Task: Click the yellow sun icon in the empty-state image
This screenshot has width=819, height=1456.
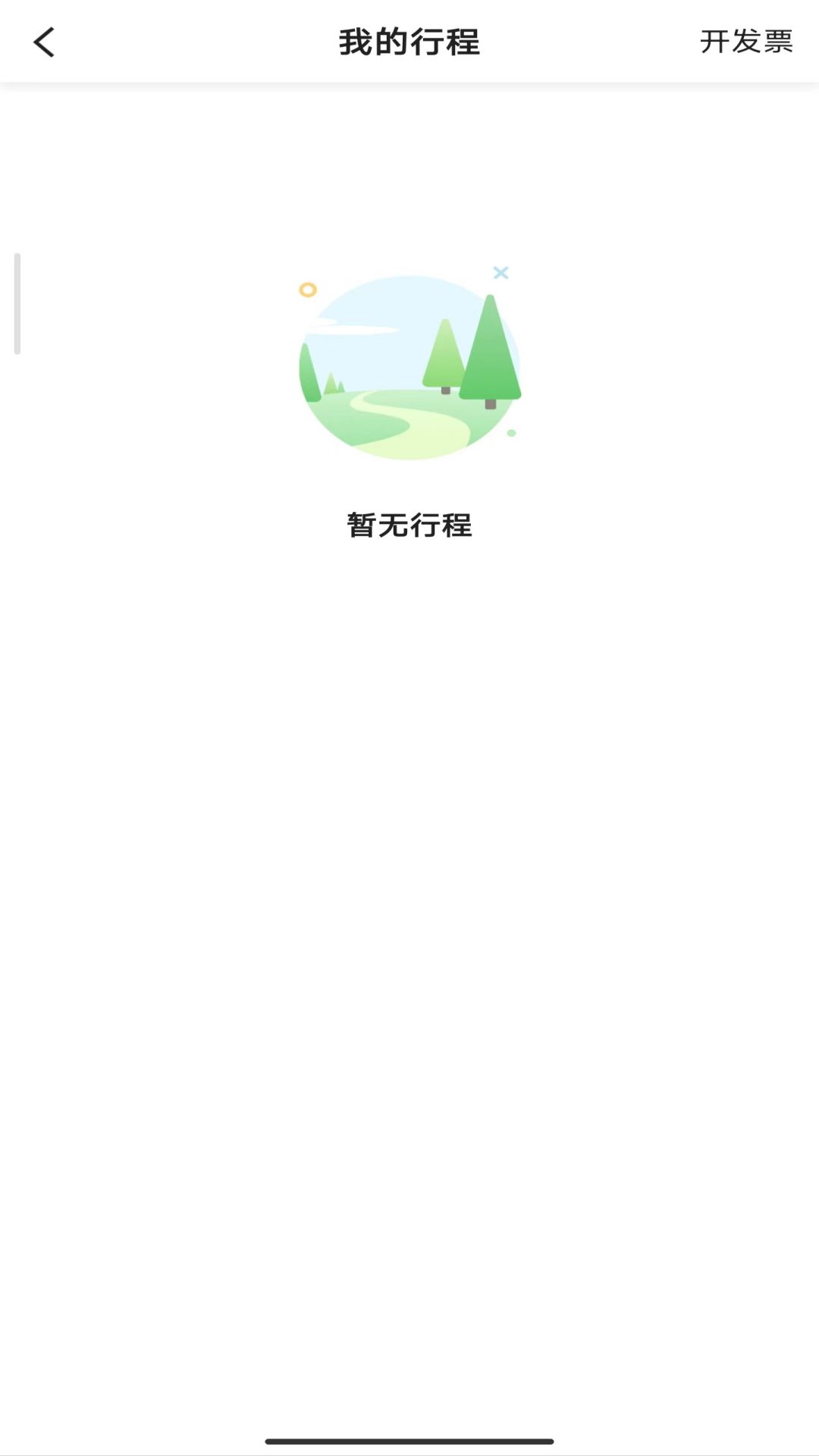Action: (x=308, y=289)
